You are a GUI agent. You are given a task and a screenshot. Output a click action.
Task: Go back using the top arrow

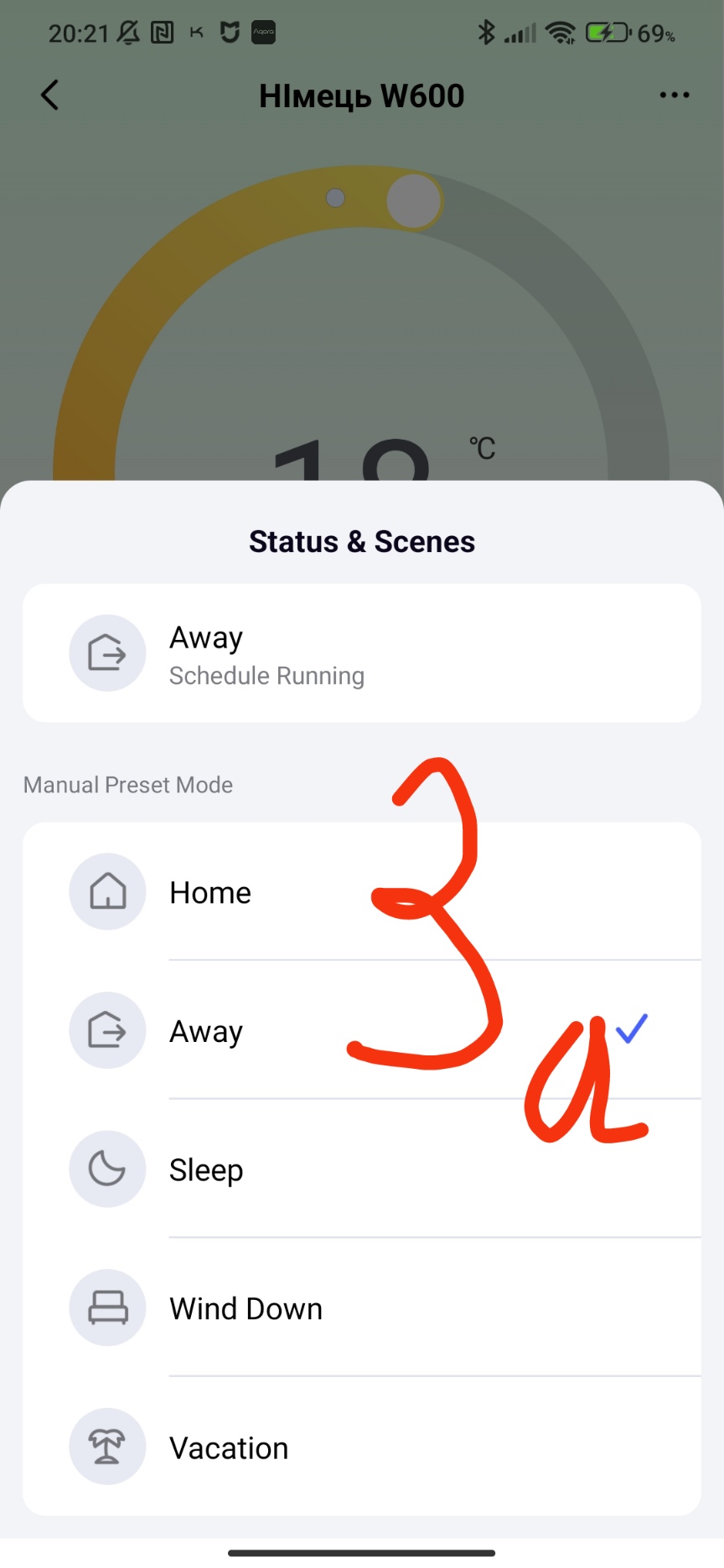point(50,95)
